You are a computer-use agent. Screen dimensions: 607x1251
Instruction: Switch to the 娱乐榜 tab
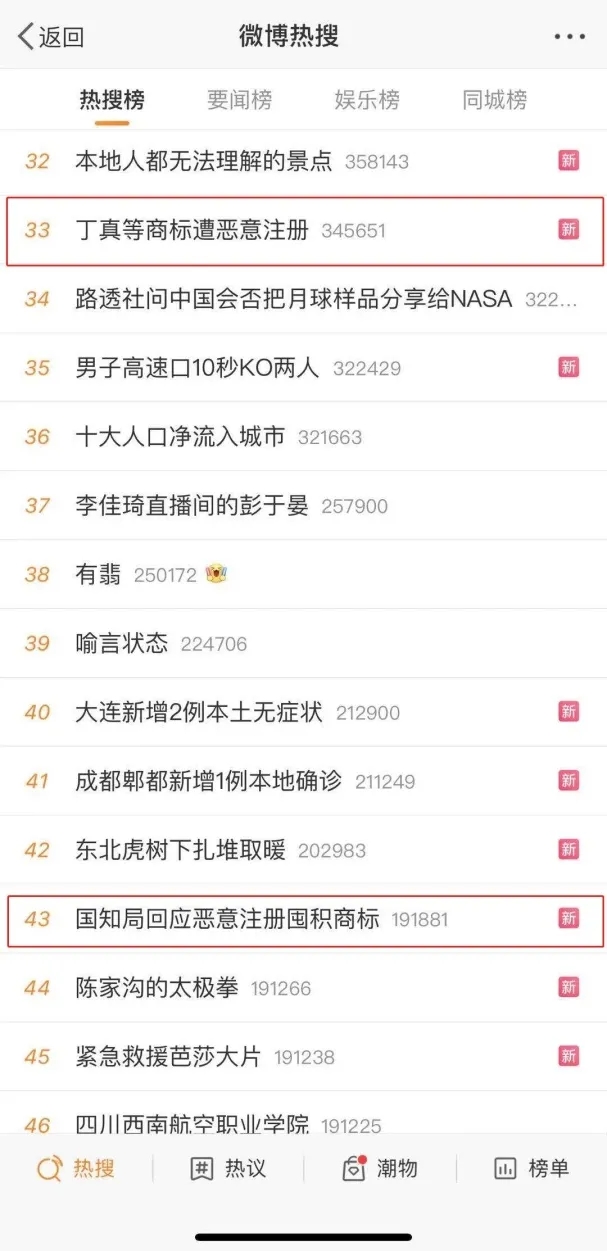(x=367, y=100)
